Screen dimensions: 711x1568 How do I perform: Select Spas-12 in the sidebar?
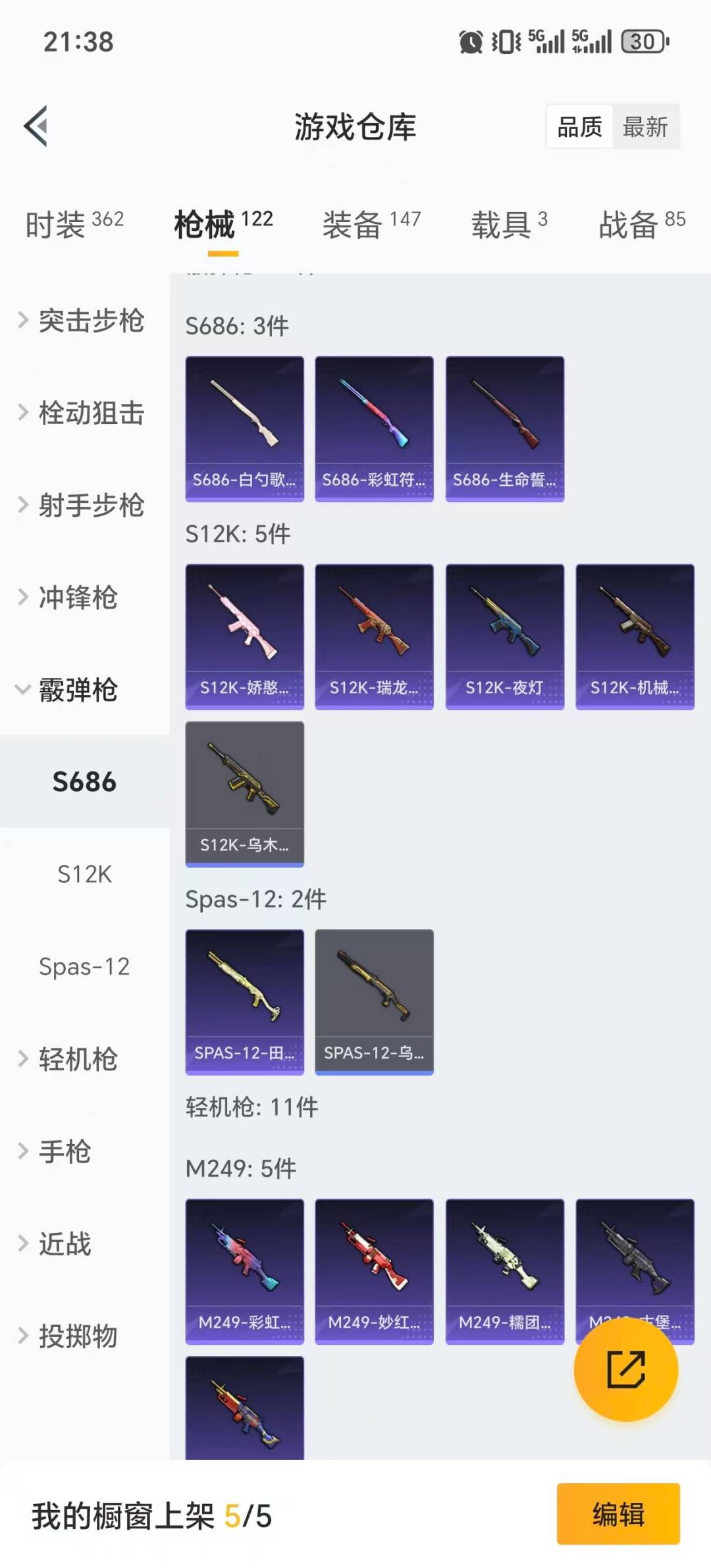click(x=84, y=966)
